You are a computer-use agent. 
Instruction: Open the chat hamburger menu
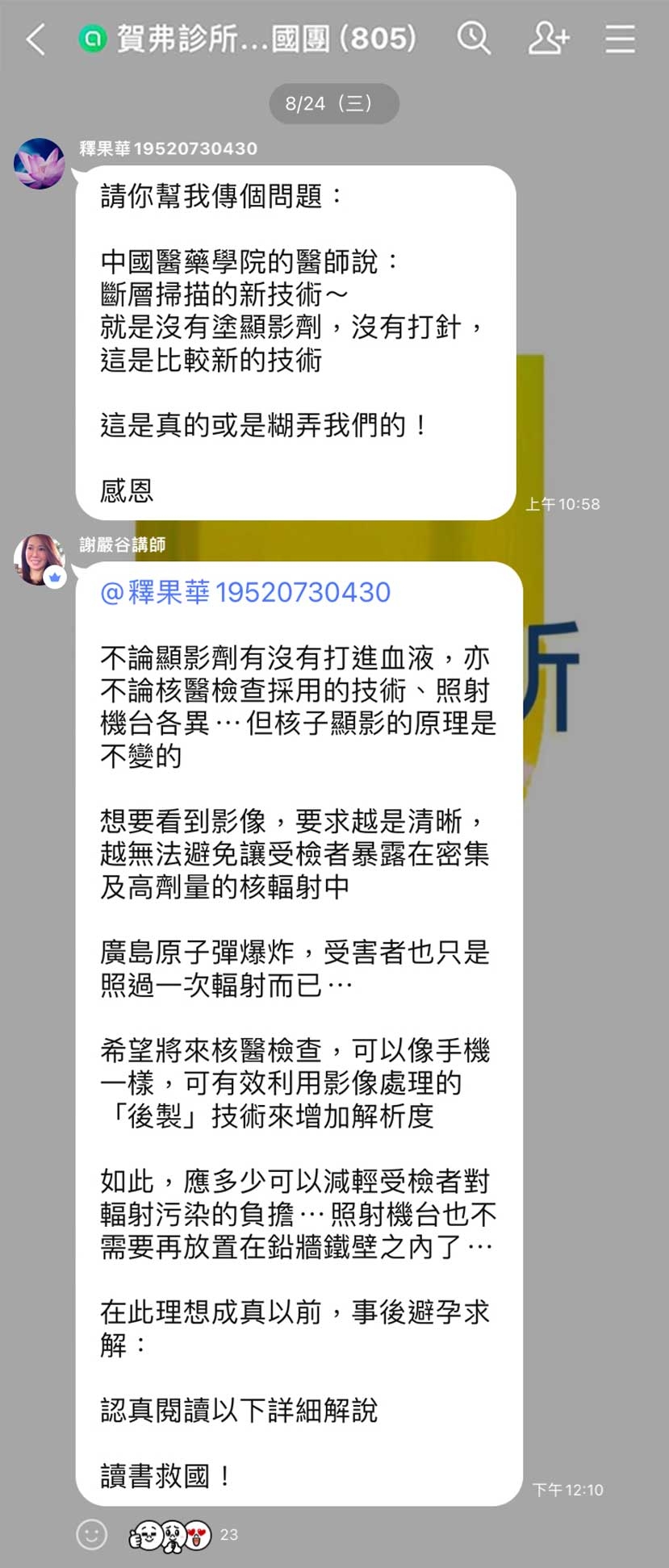(620, 38)
